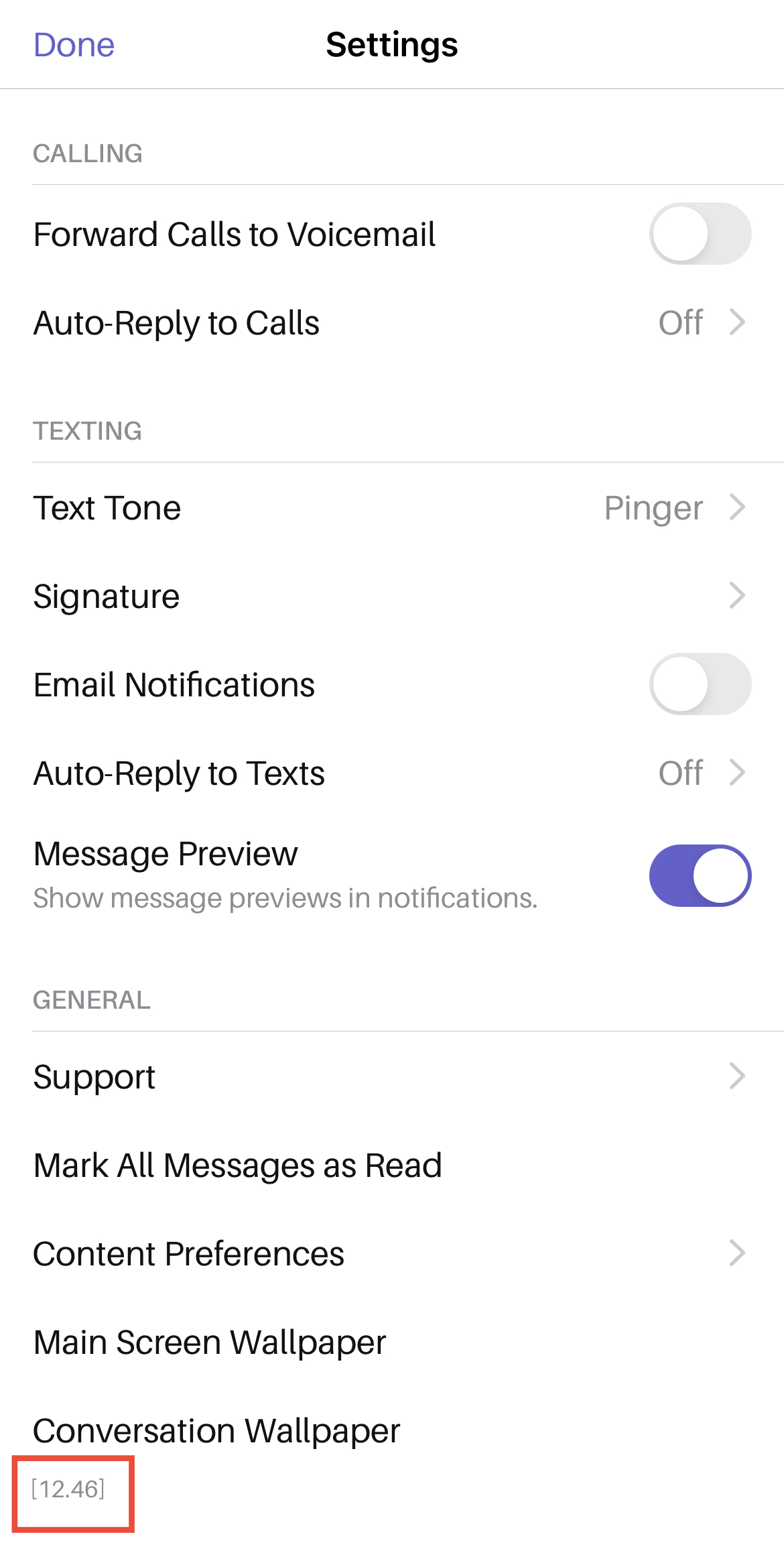Image resolution: width=784 pixels, height=1563 pixels.
Task: Toggle Forward Calls to Voicemail on
Action: [700, 234]
